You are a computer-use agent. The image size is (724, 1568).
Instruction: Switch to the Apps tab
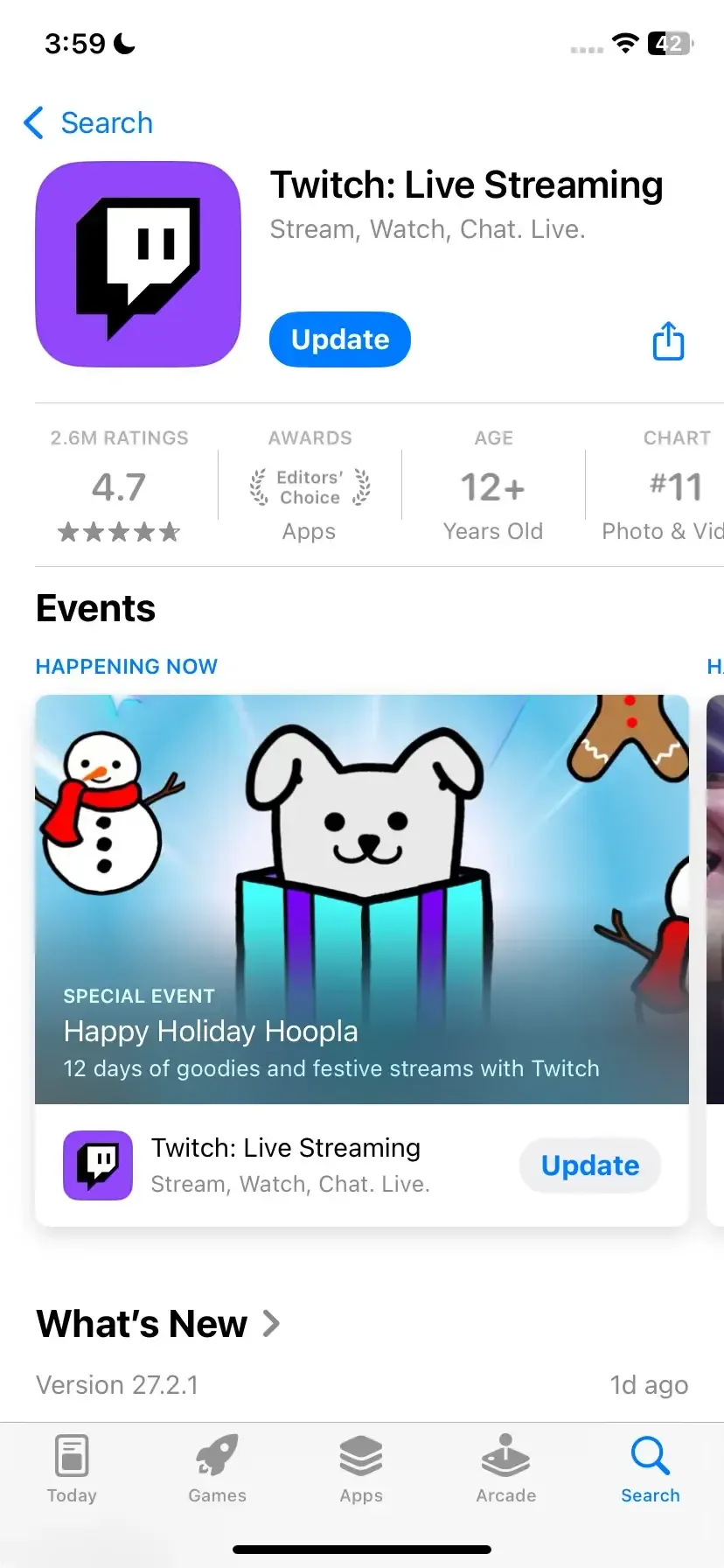pyautogui.click(x=361, y=1469)
